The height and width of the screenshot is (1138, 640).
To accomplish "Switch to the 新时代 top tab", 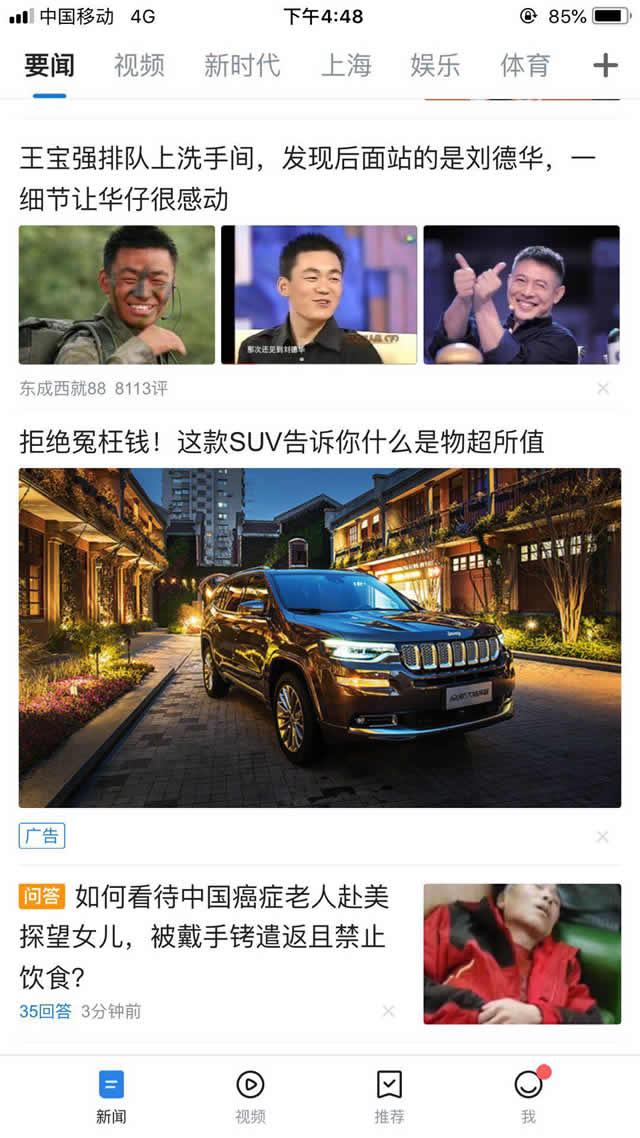I will (242, 66).
